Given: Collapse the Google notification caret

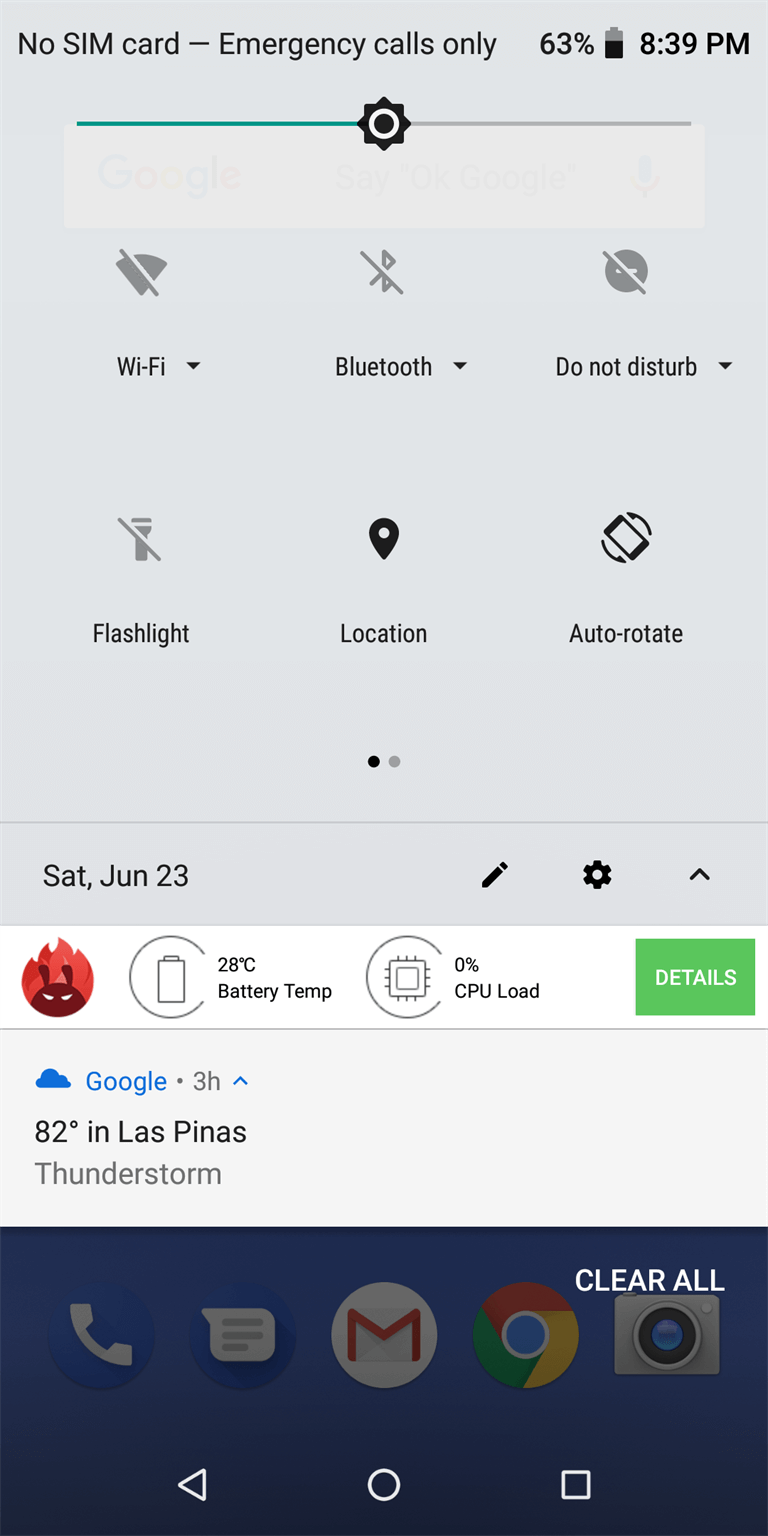Looking at the screenshot, I should [240, 1081].
